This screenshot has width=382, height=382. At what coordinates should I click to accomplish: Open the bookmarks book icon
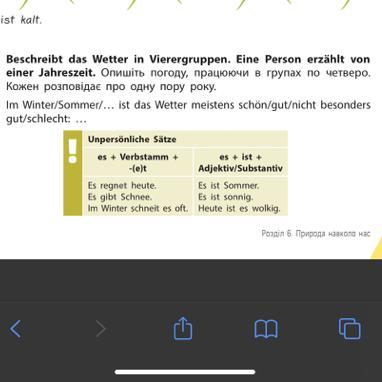click(266, 329)
